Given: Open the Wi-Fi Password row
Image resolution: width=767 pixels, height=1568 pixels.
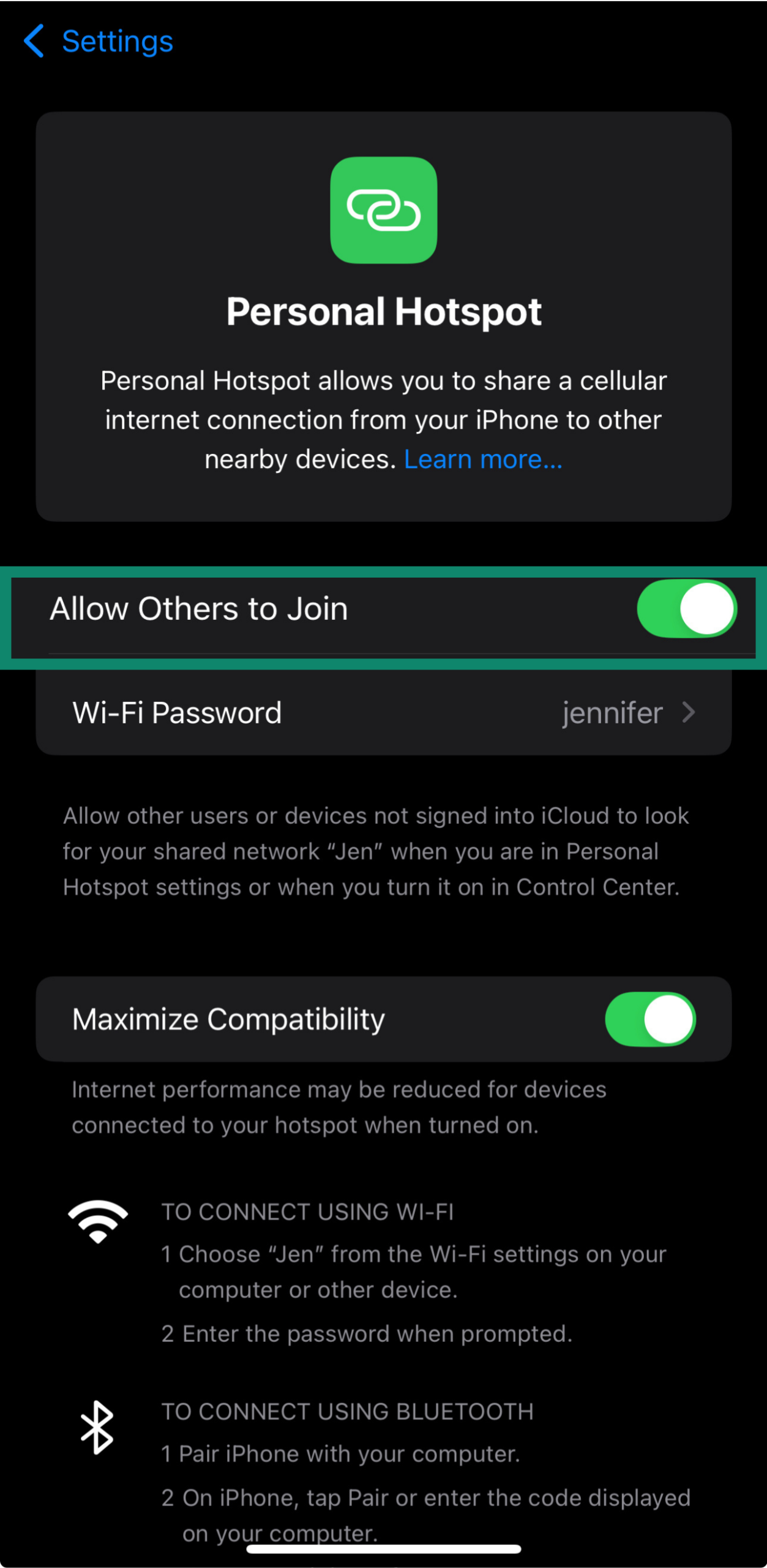Looking at the screenshot, I should coord(383,713).
